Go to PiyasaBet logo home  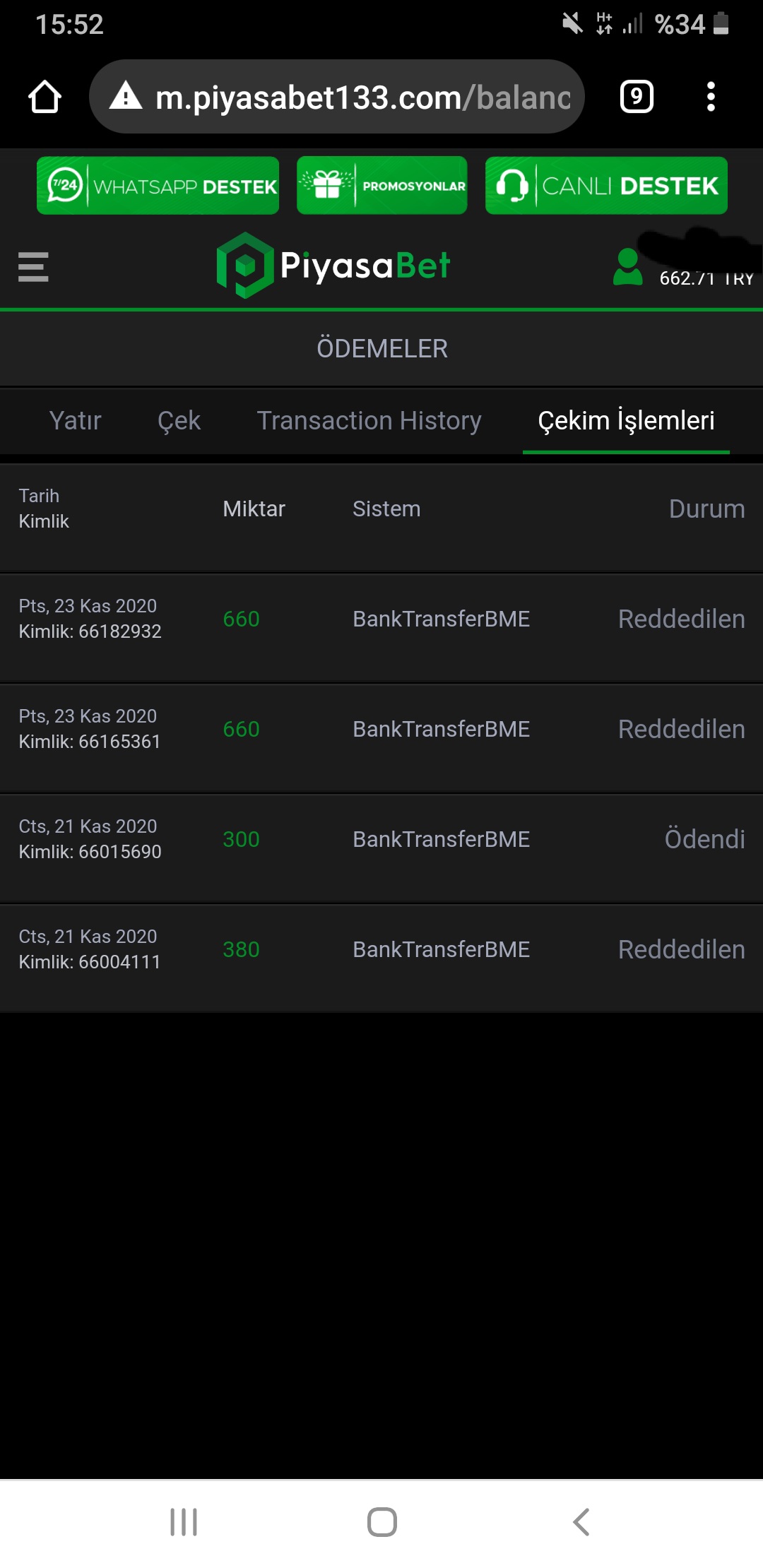pos(333,266)
